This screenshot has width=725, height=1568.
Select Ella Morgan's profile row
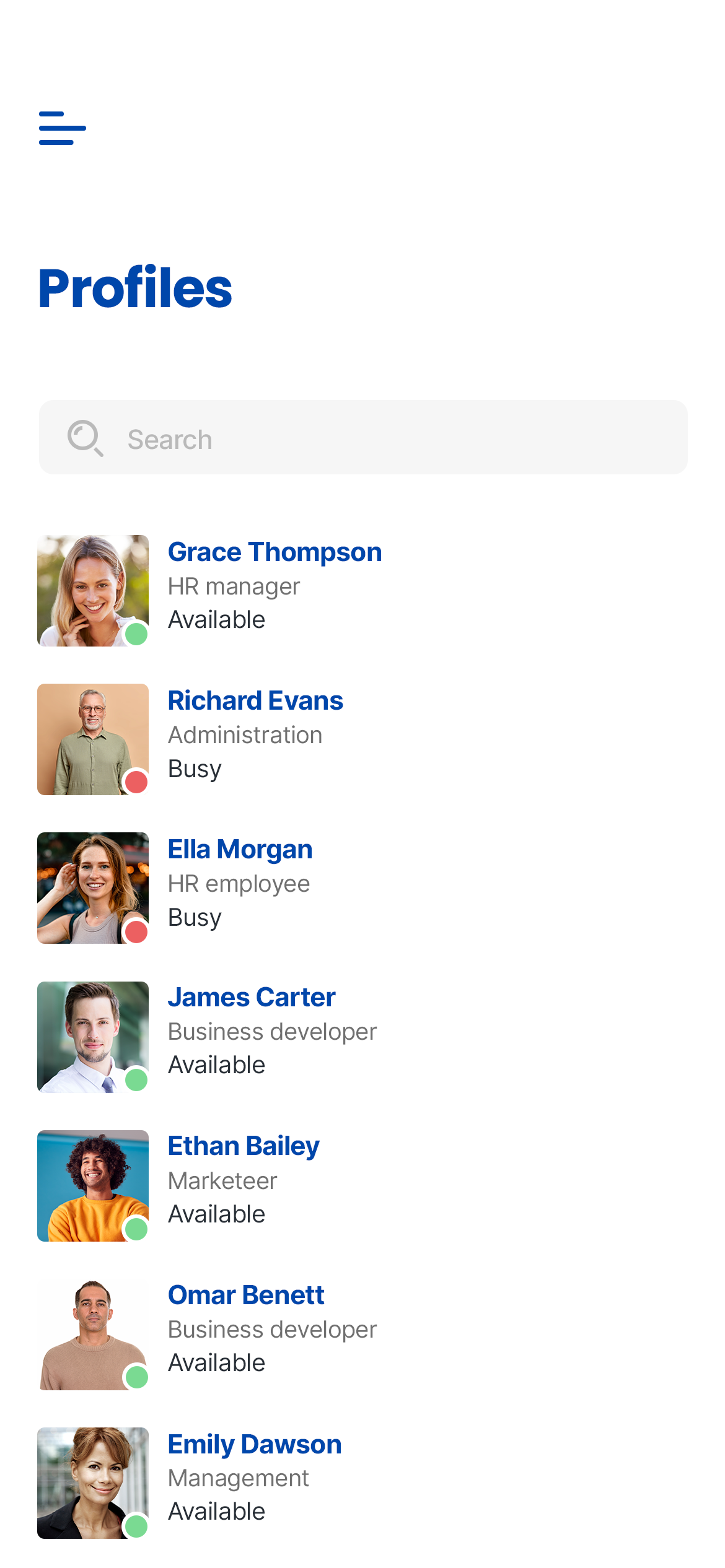pos(240,850)
